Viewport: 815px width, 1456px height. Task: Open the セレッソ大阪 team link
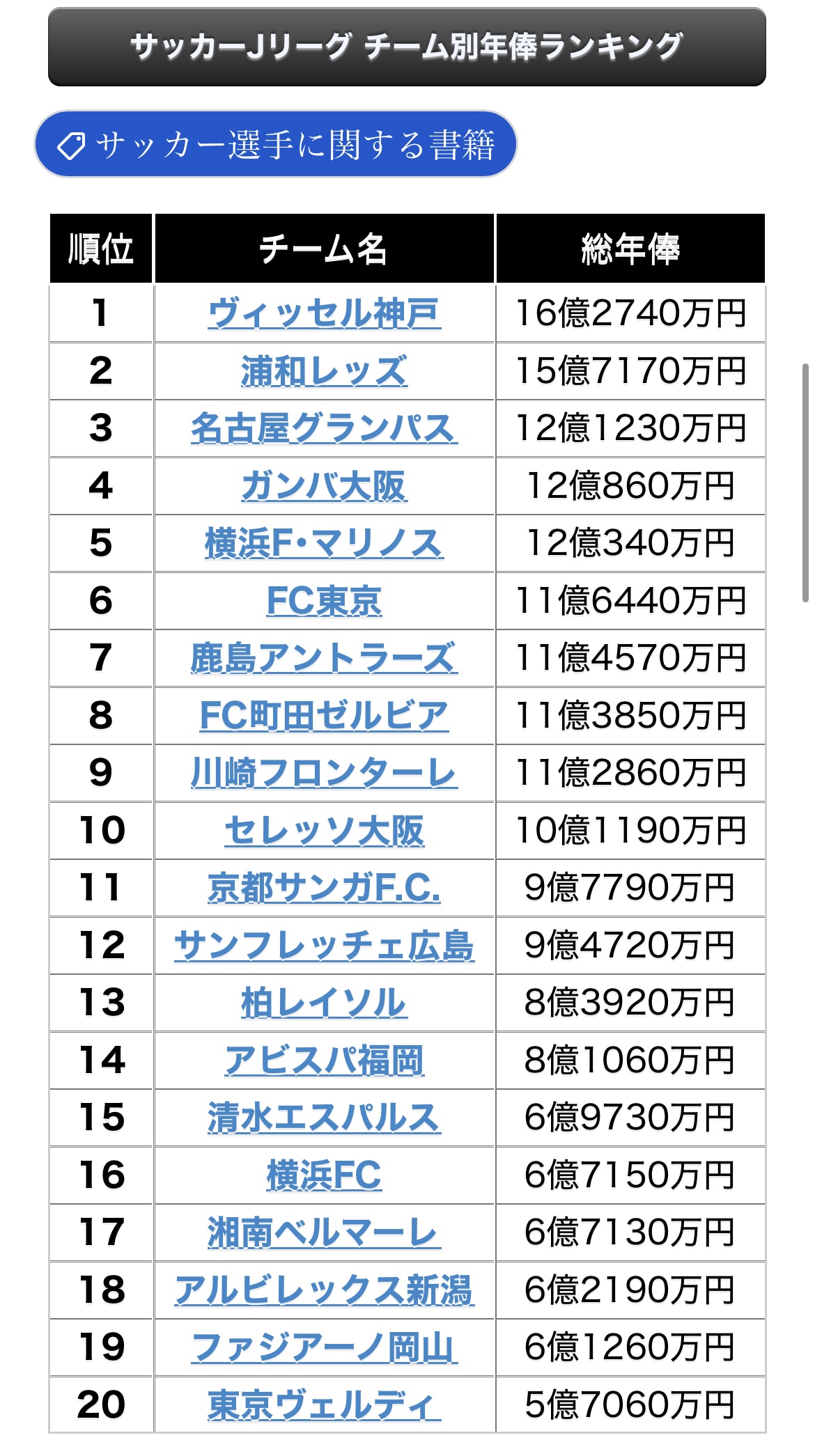[x=325, y=831]
